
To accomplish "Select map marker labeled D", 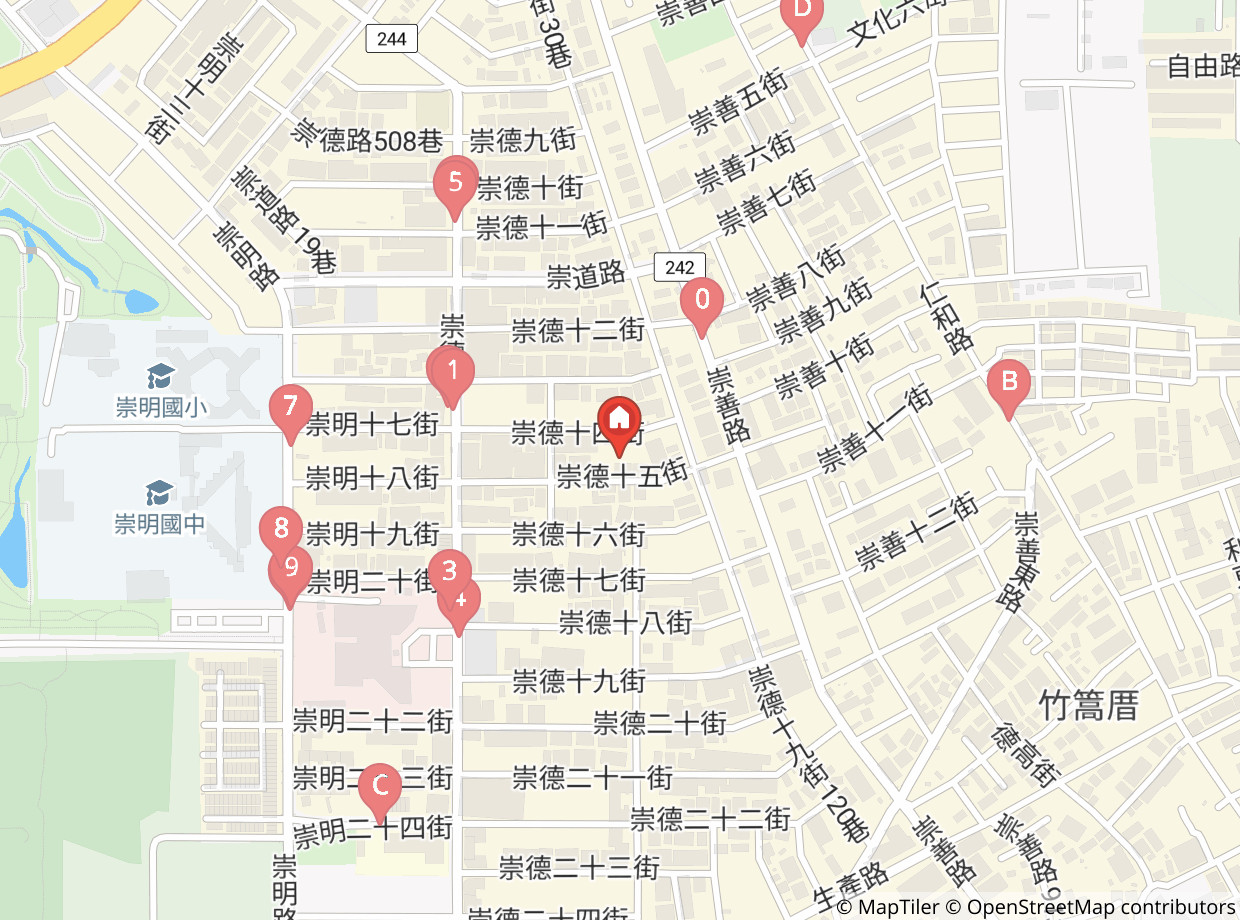I will pyautogui.click(x=800, y=12).
